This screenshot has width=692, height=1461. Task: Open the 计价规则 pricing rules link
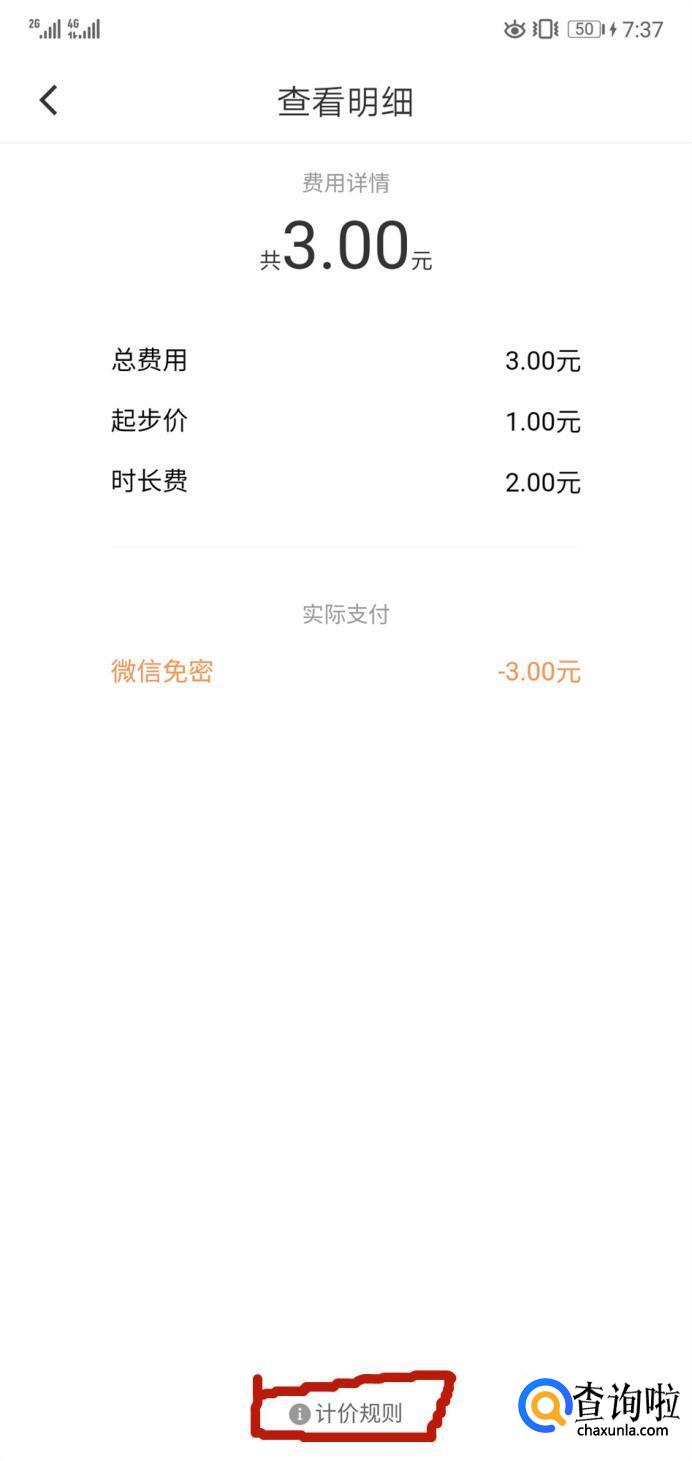(x=347, y=1413)
